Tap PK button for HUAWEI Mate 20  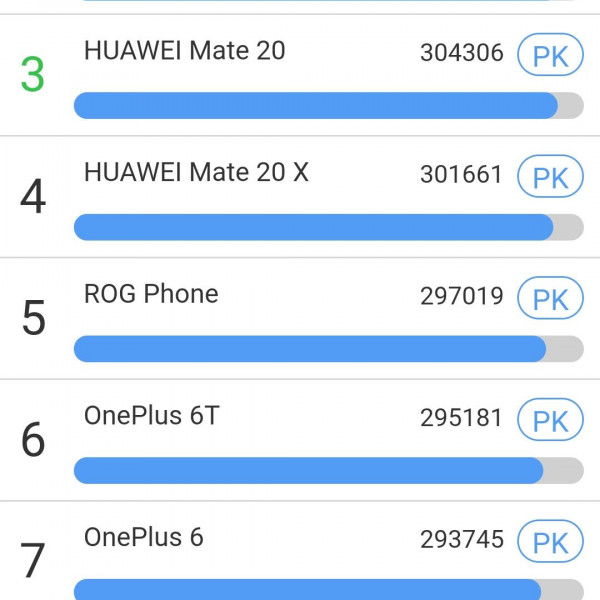[550, 56]
